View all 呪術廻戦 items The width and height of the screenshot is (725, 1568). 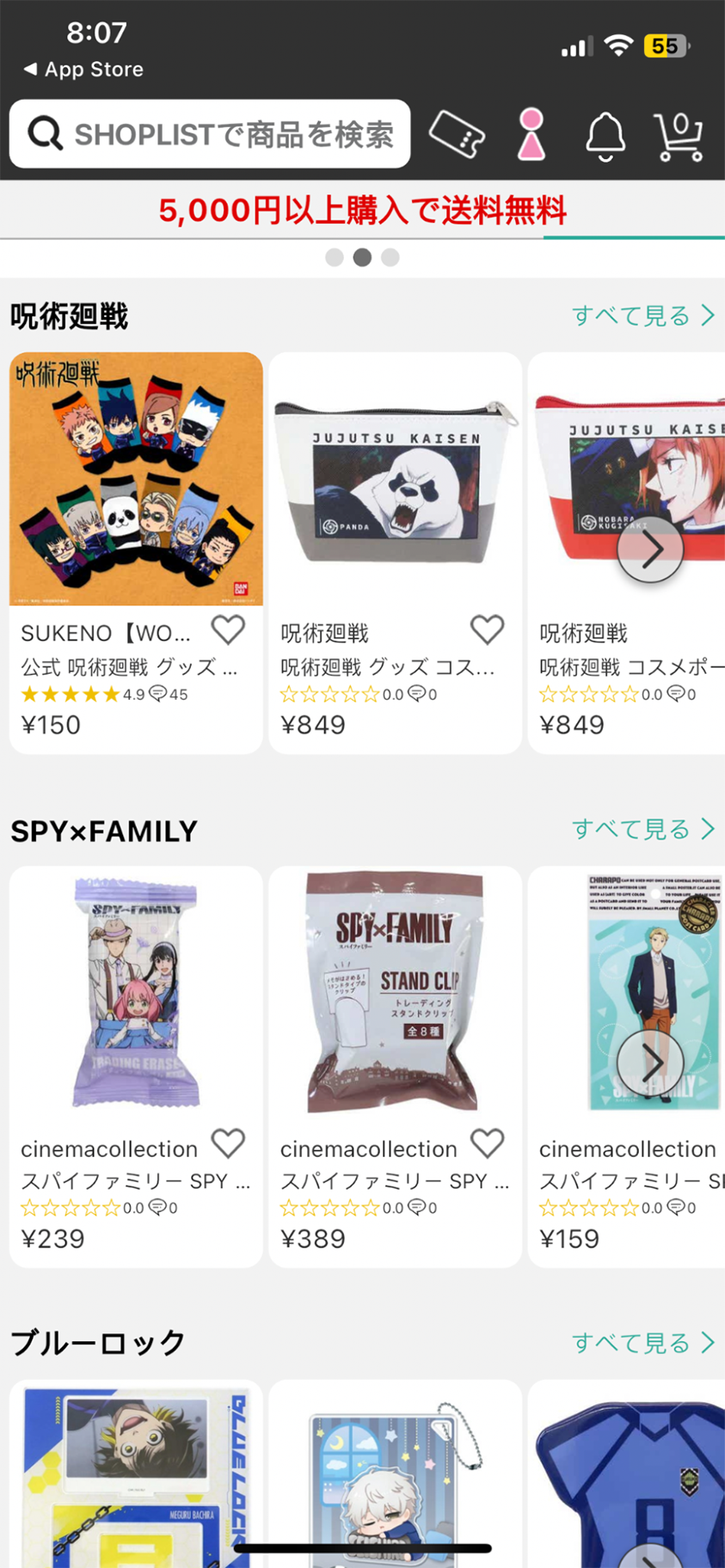pyautogui.click(x=642, y=315)
